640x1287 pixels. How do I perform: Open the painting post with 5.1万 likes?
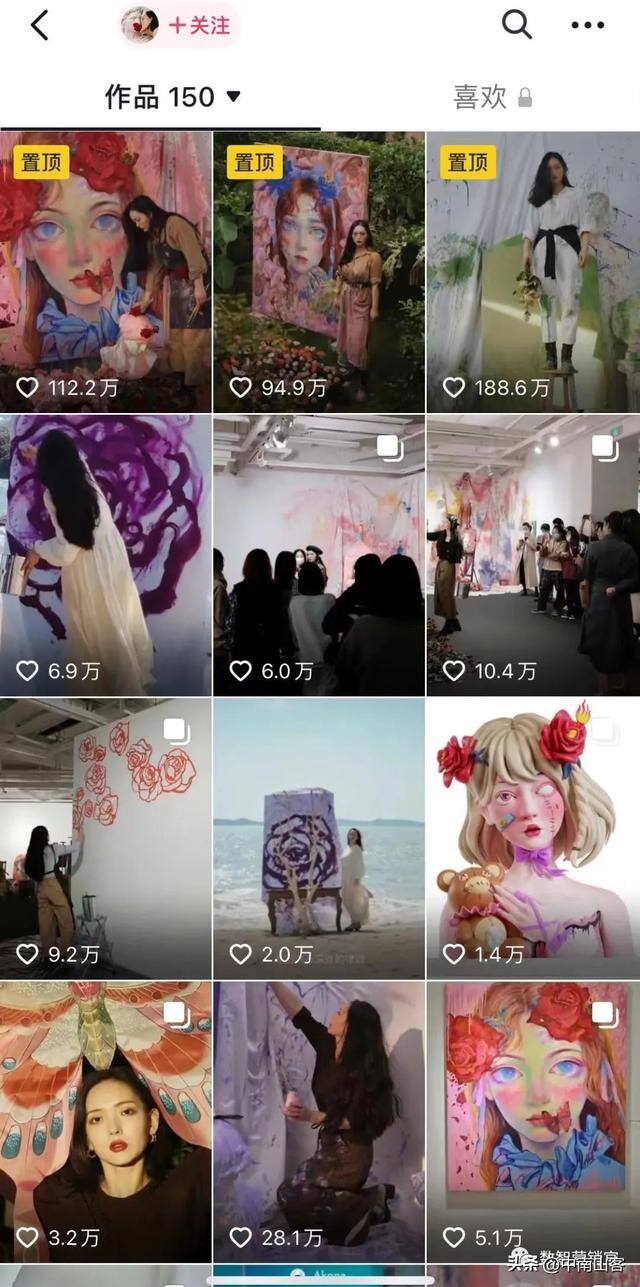coord(533,1120)
